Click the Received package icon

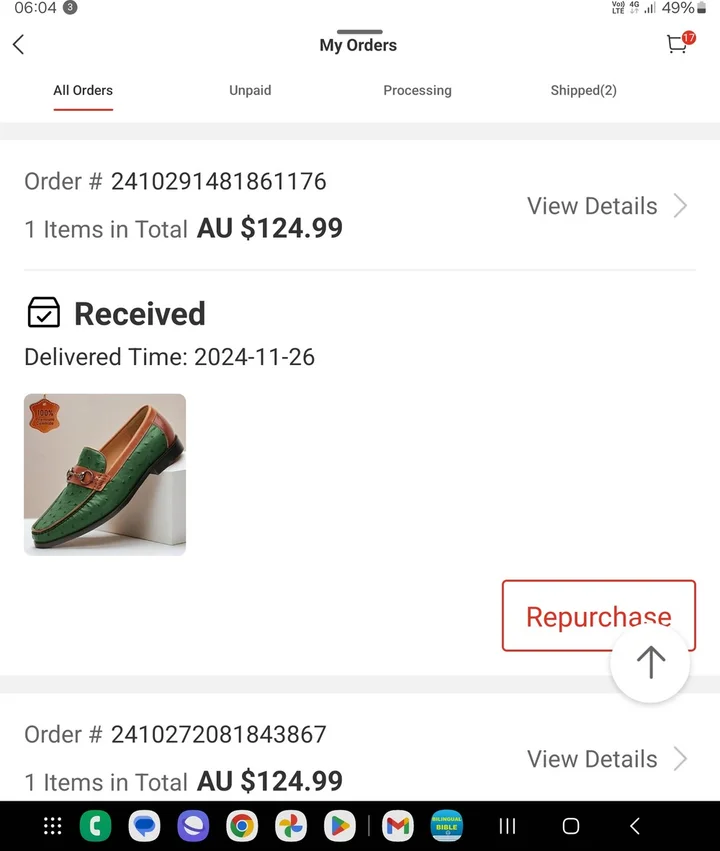[x=40, y=312]
